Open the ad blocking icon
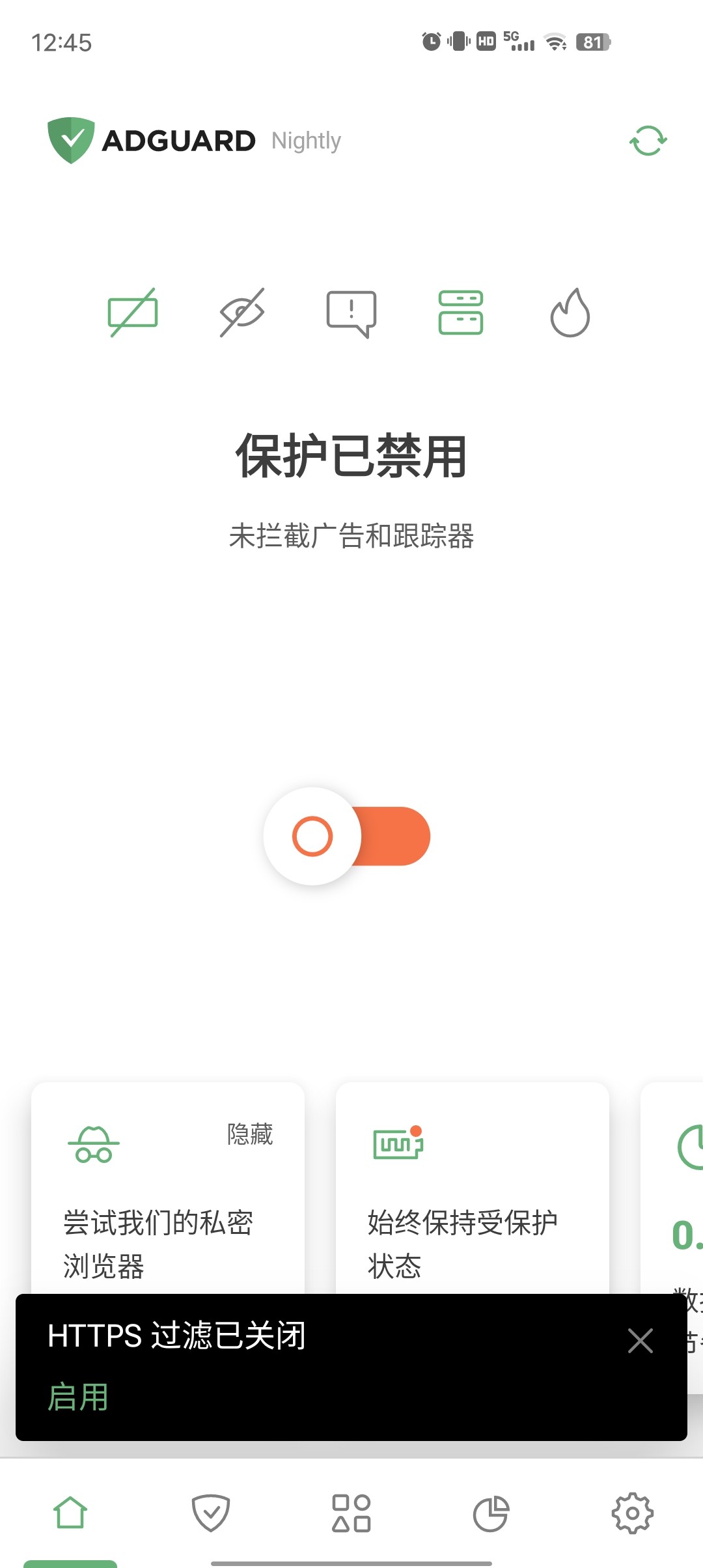Image resolution: width=703 pixels, height=1568 pixels. 133,313
